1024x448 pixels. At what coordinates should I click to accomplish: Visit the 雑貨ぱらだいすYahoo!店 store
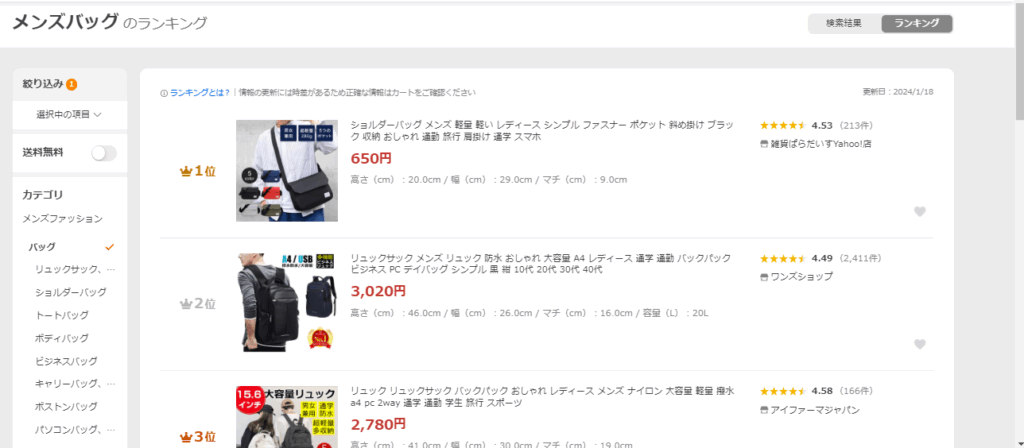click(x=816, y=143)
